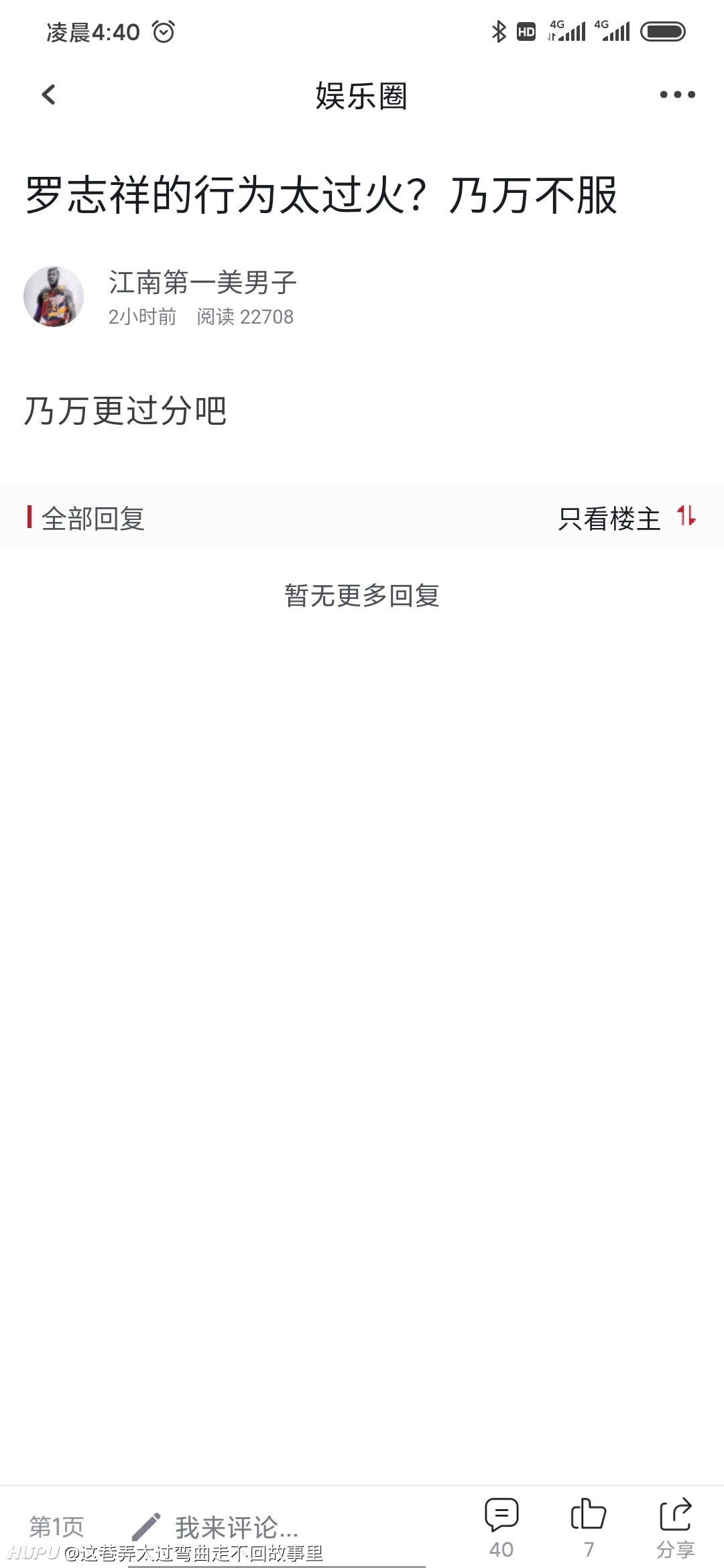The image size is (724, 1568).
Task: Go back using the top-left arrow
Action: pos(48,94)
